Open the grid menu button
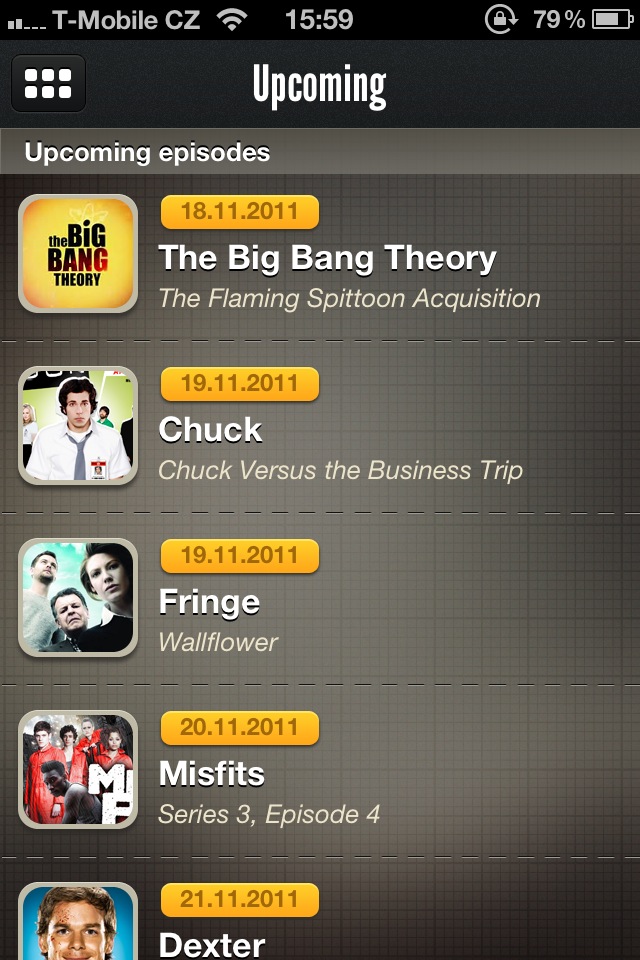This screenshot has width=640, height=960. (48, 84)
